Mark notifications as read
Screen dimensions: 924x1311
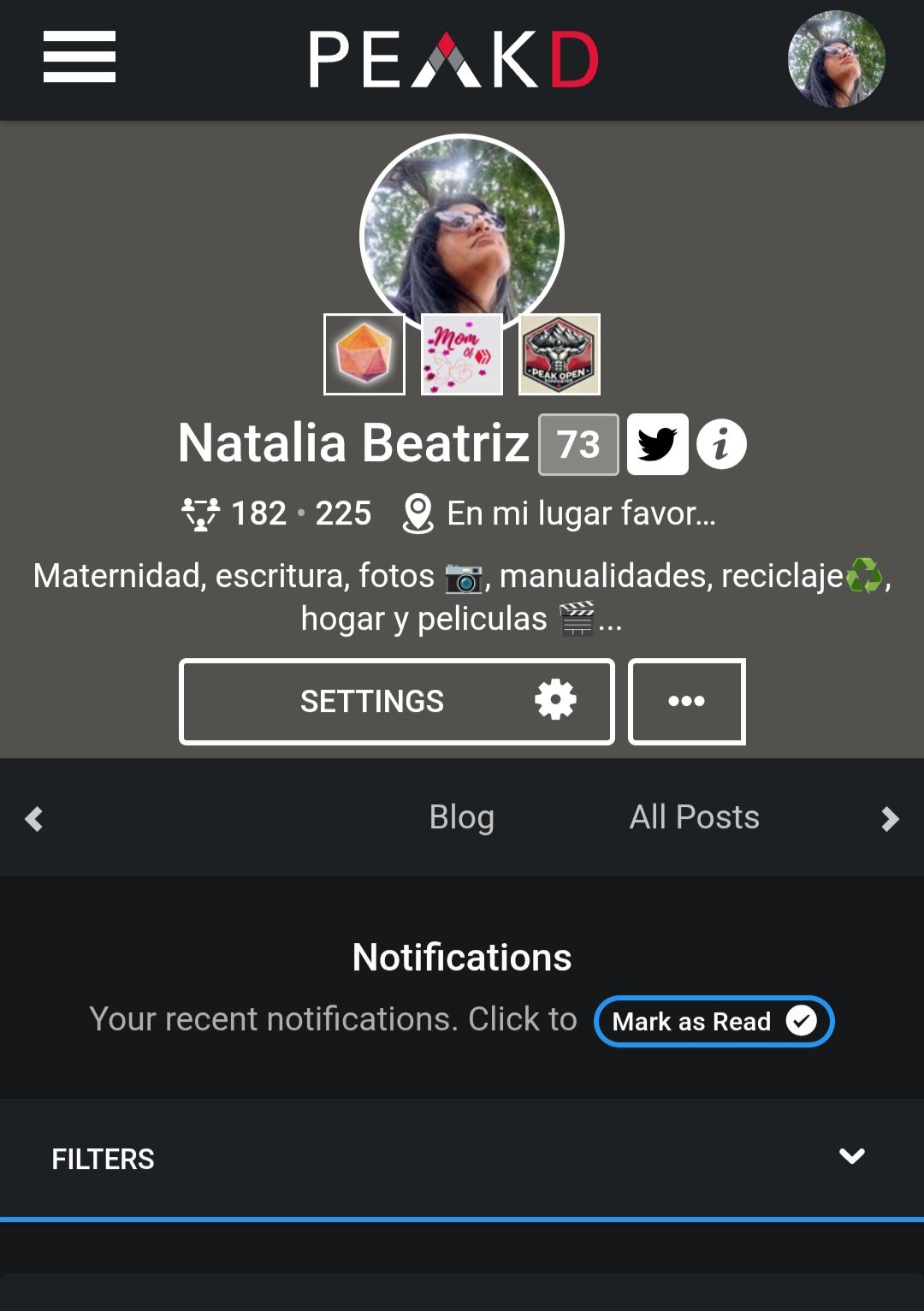tap(714, 1021)
